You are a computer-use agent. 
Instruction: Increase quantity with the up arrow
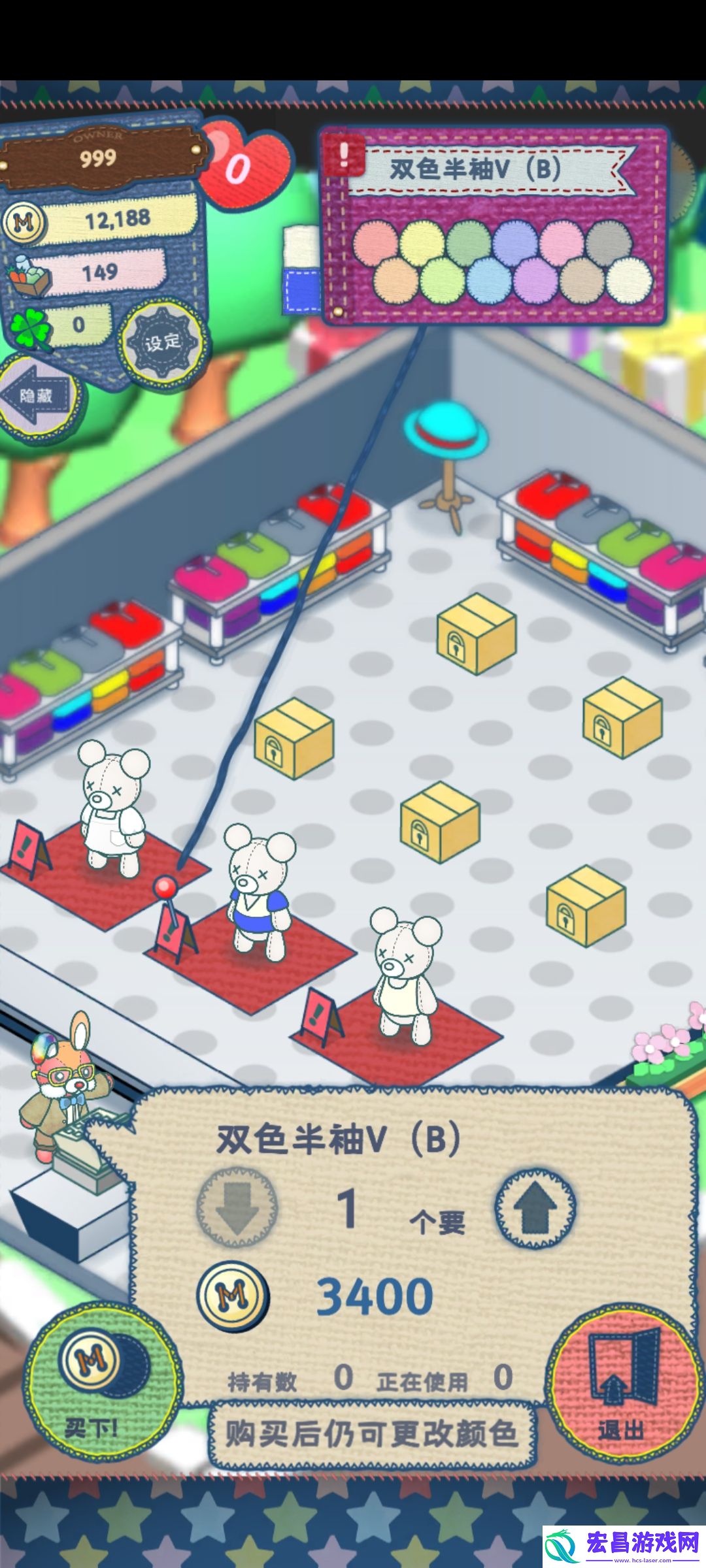(535, 1208)
